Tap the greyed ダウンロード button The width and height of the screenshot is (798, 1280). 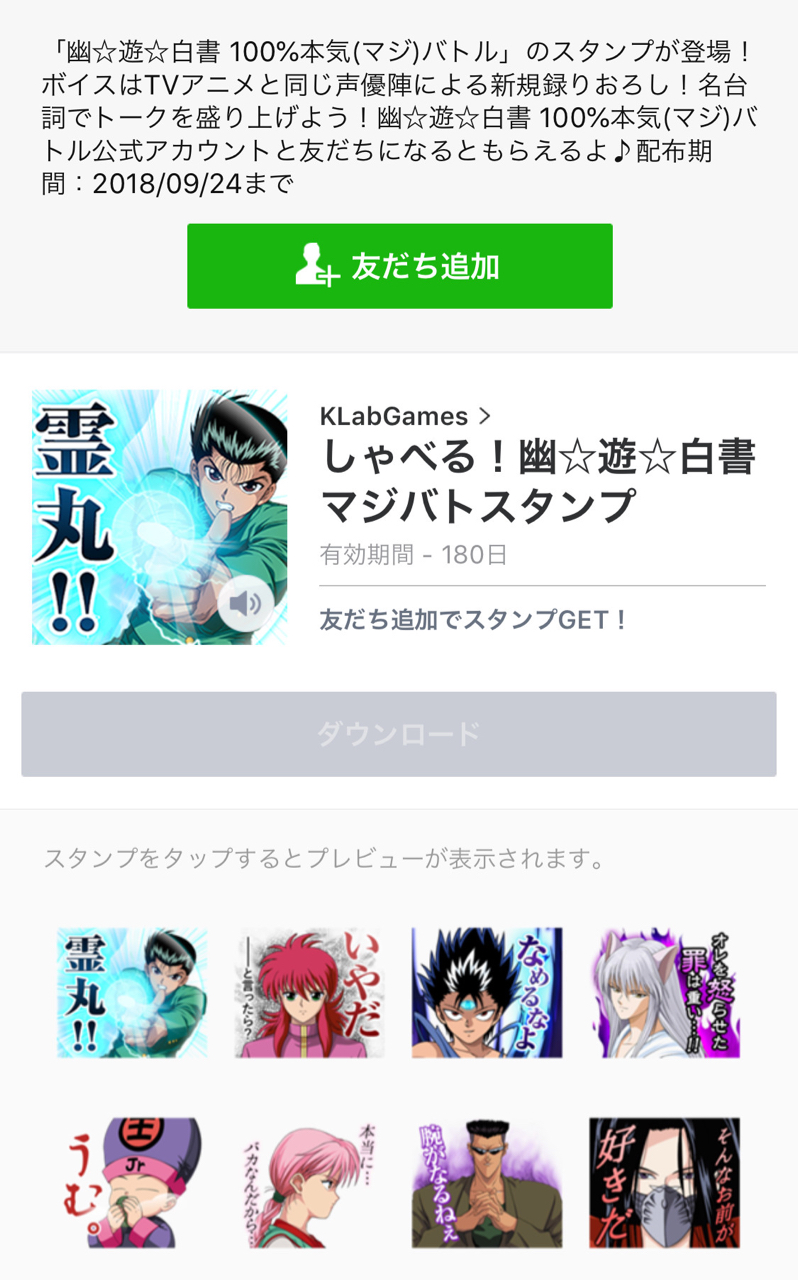[x=399, y=734]
